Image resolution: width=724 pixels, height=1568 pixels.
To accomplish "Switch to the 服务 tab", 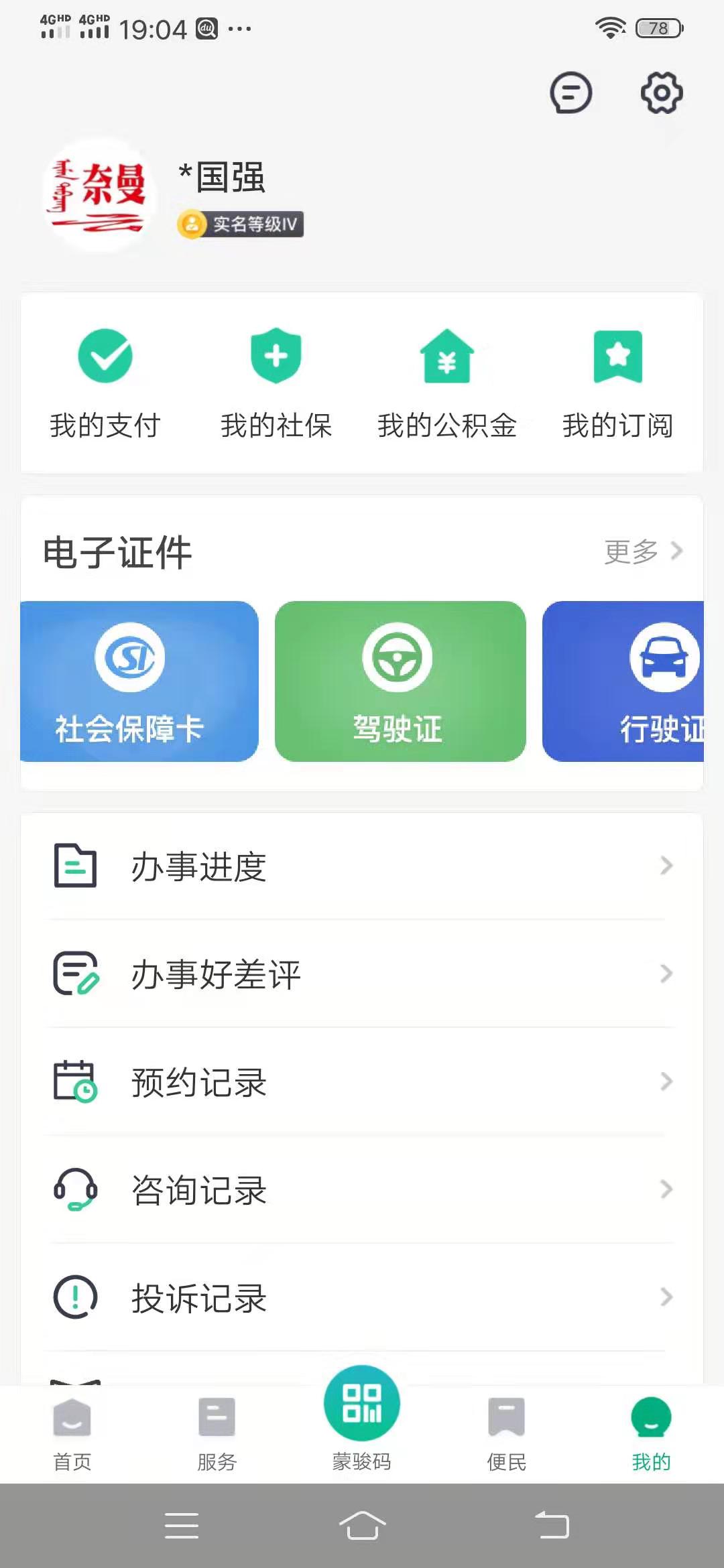I will (x=217, y=1434).
